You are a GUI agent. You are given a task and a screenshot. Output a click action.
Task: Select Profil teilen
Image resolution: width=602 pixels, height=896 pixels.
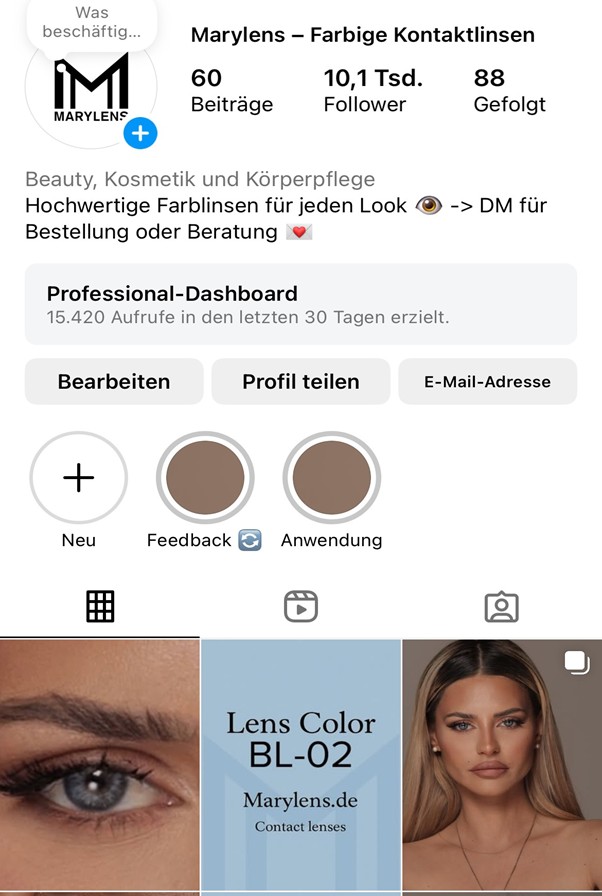pos(300,381)
